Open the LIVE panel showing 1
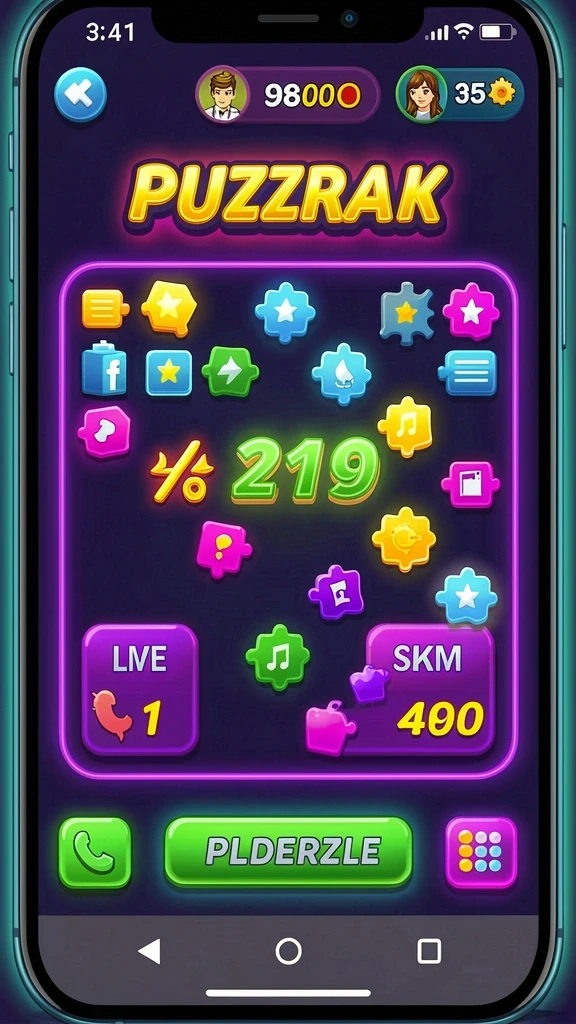Screen dimensions: 576x1024 (140, 690)
